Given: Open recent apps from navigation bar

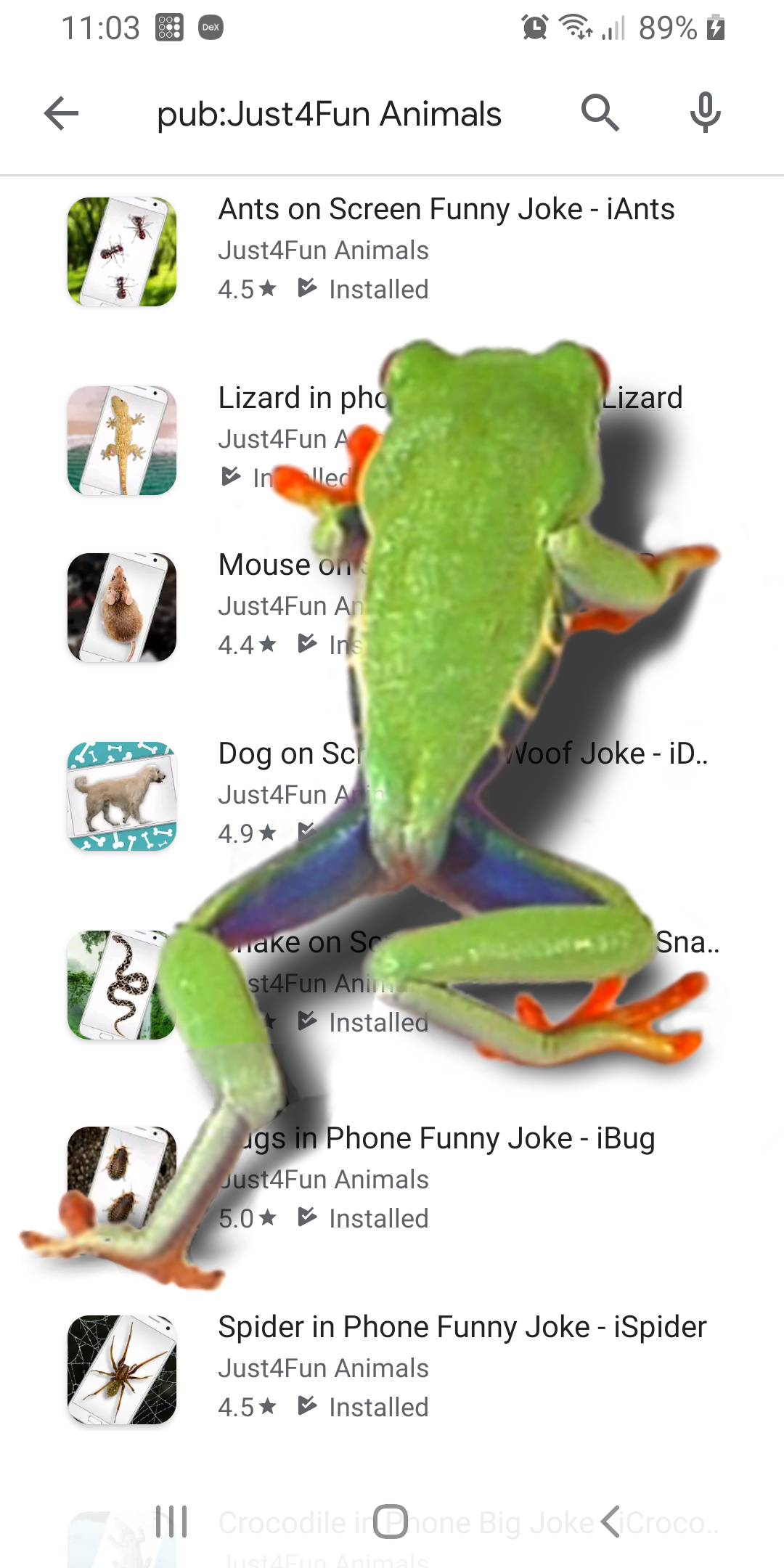Looking at the screenshot, I should pyautogui.click(x=172, y=1522).
